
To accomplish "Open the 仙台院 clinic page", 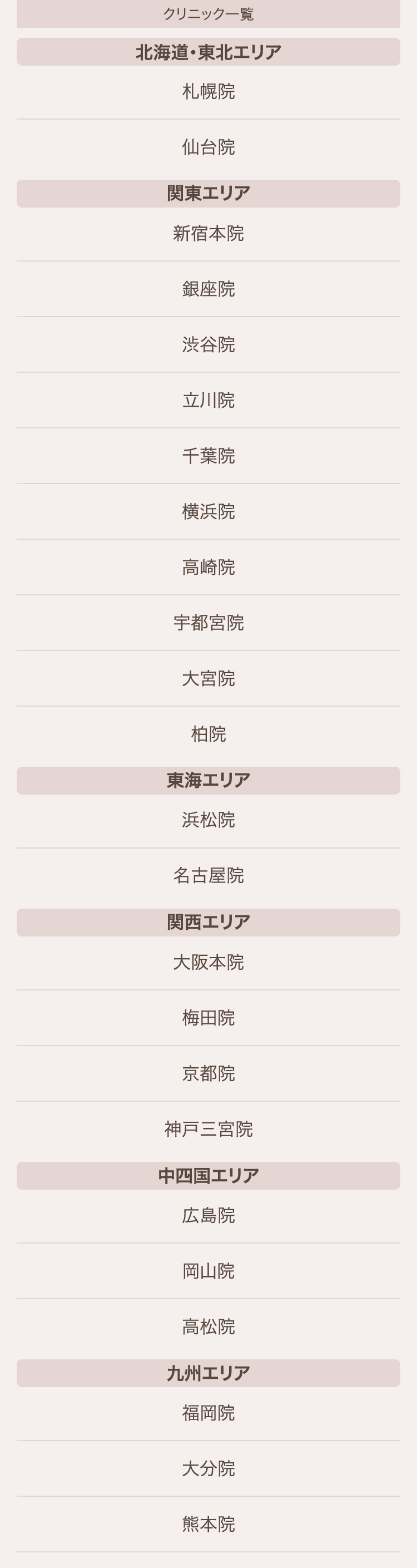I will [208, 147].
